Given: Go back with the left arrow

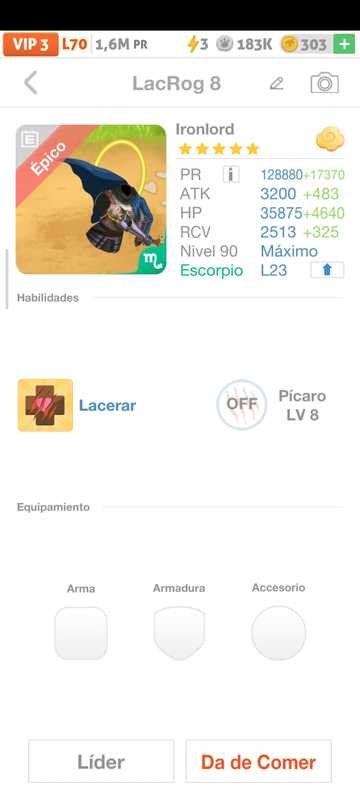Looking at the screenshot, I should [x=31, y=83].
